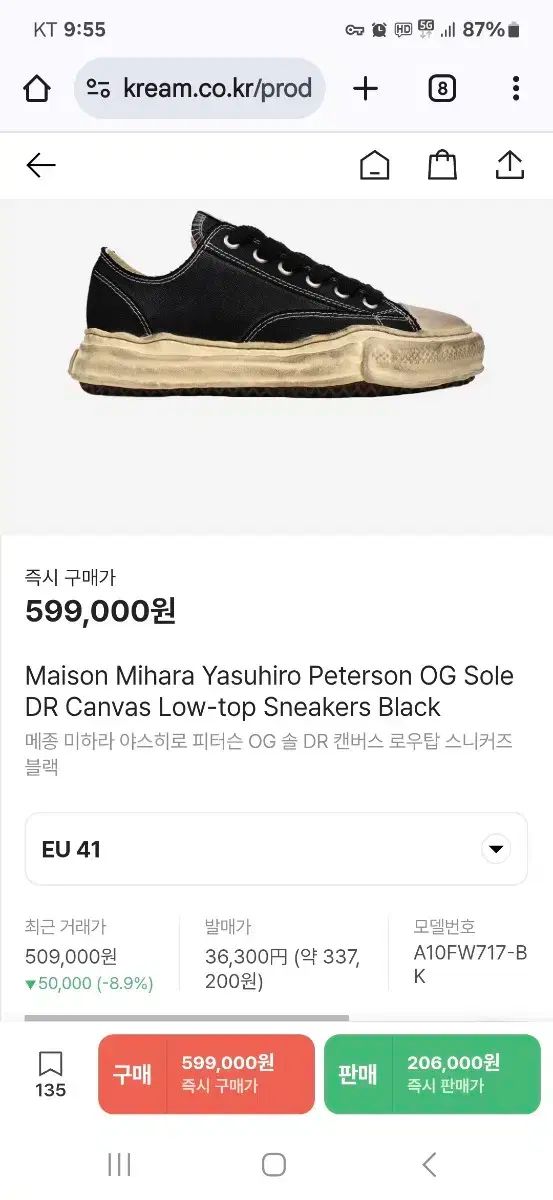Open the Kream home icon
Image resolution: width=553 pixels, height=1200 pixels.
[x=375, y=165]
